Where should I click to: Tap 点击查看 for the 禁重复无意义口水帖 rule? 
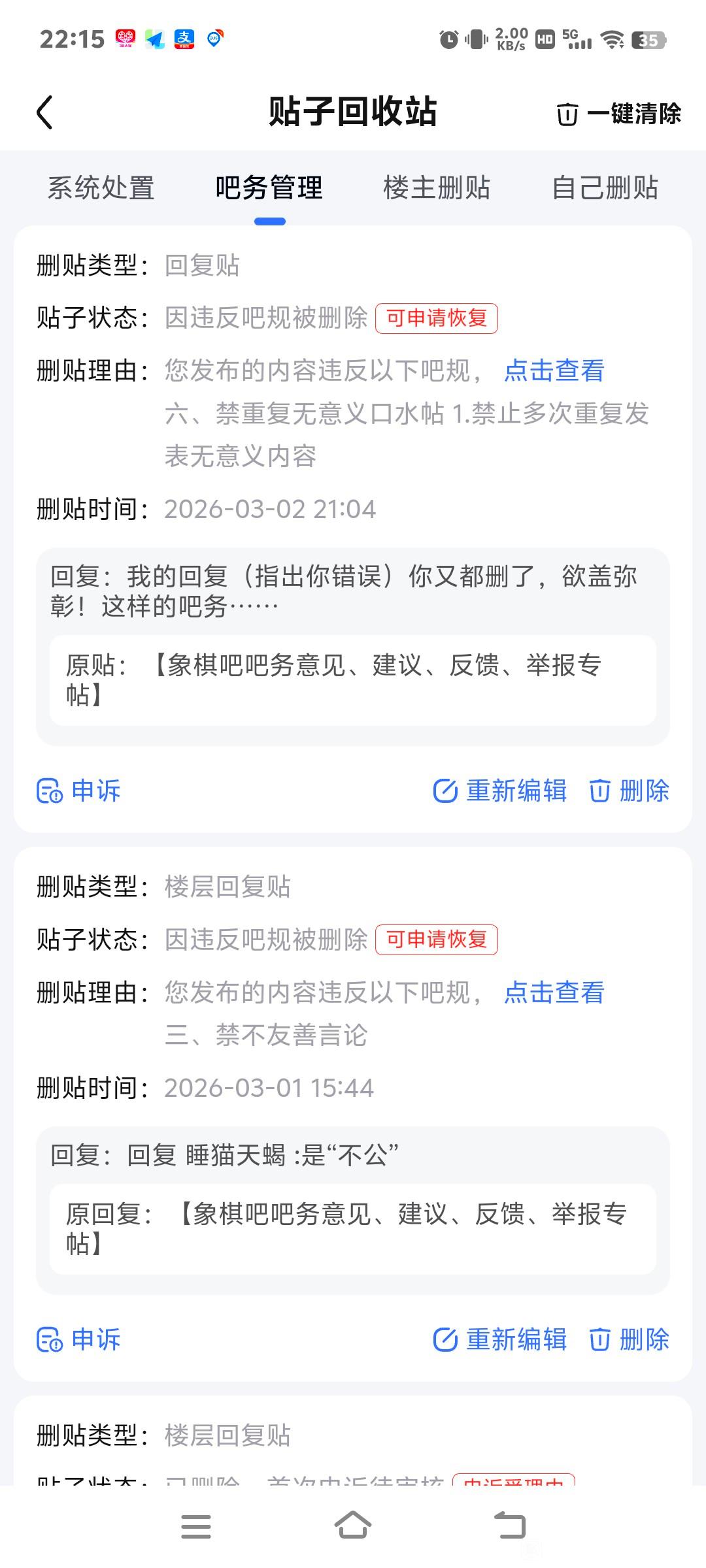(x=554, y=370)
